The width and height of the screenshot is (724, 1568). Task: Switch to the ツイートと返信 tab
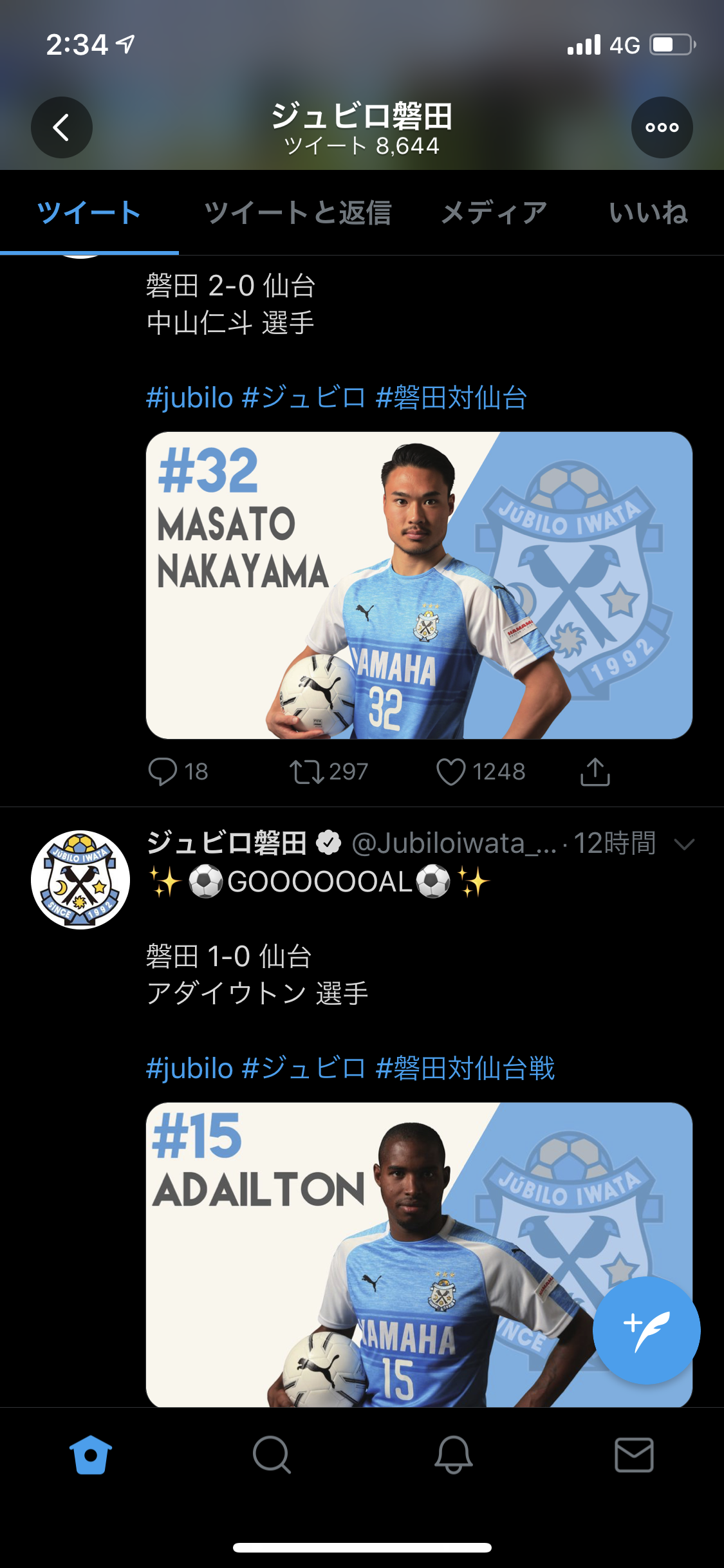[x=297, y=212]
